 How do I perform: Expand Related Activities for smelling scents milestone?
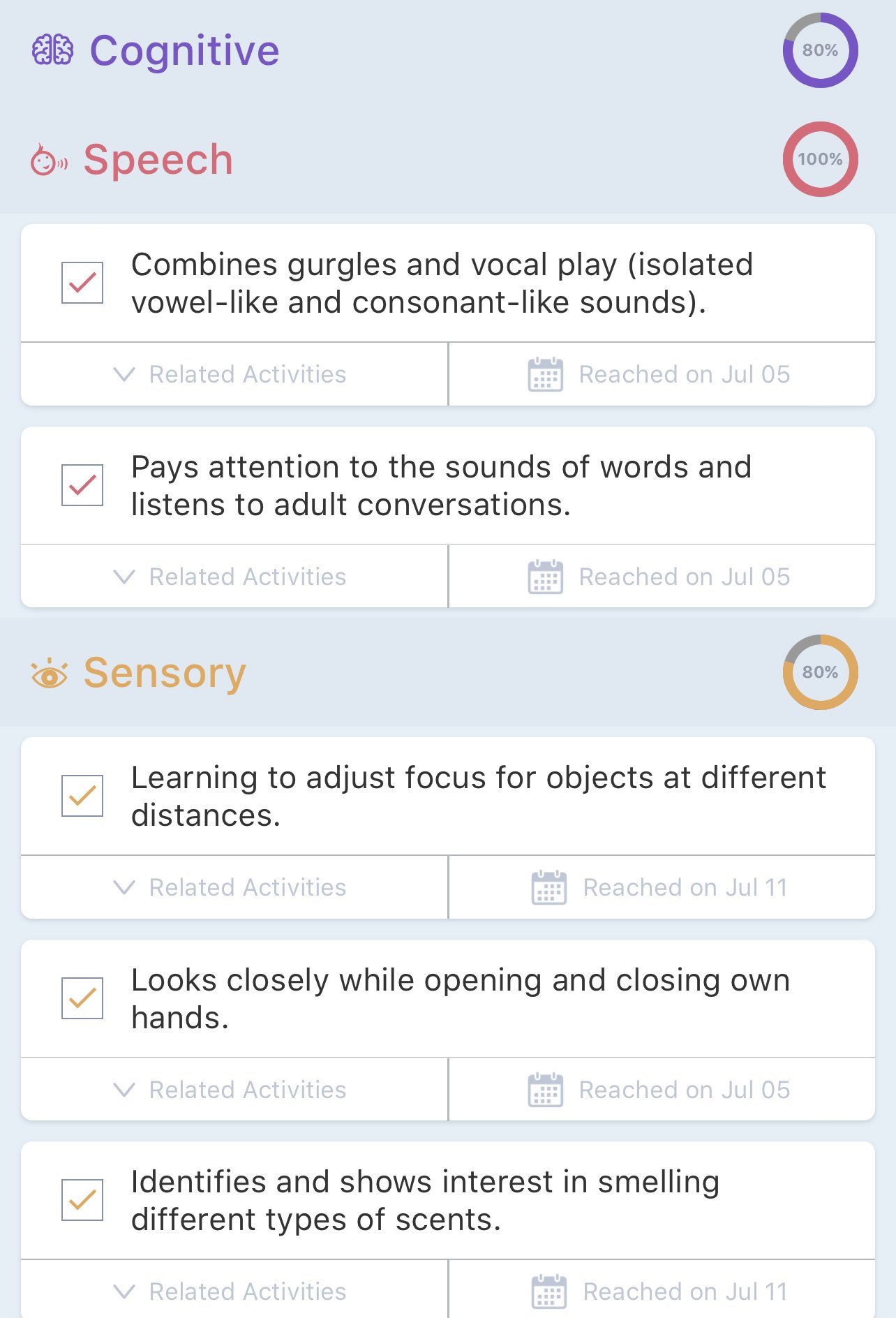click(234, 1291)
